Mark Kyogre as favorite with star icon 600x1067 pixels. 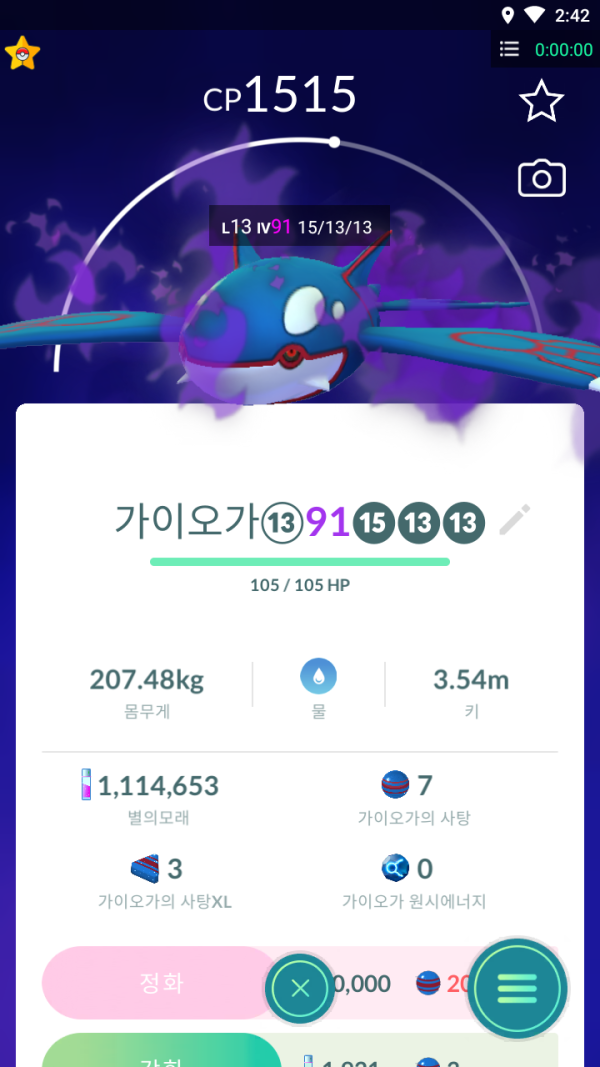tap(541, 102)
